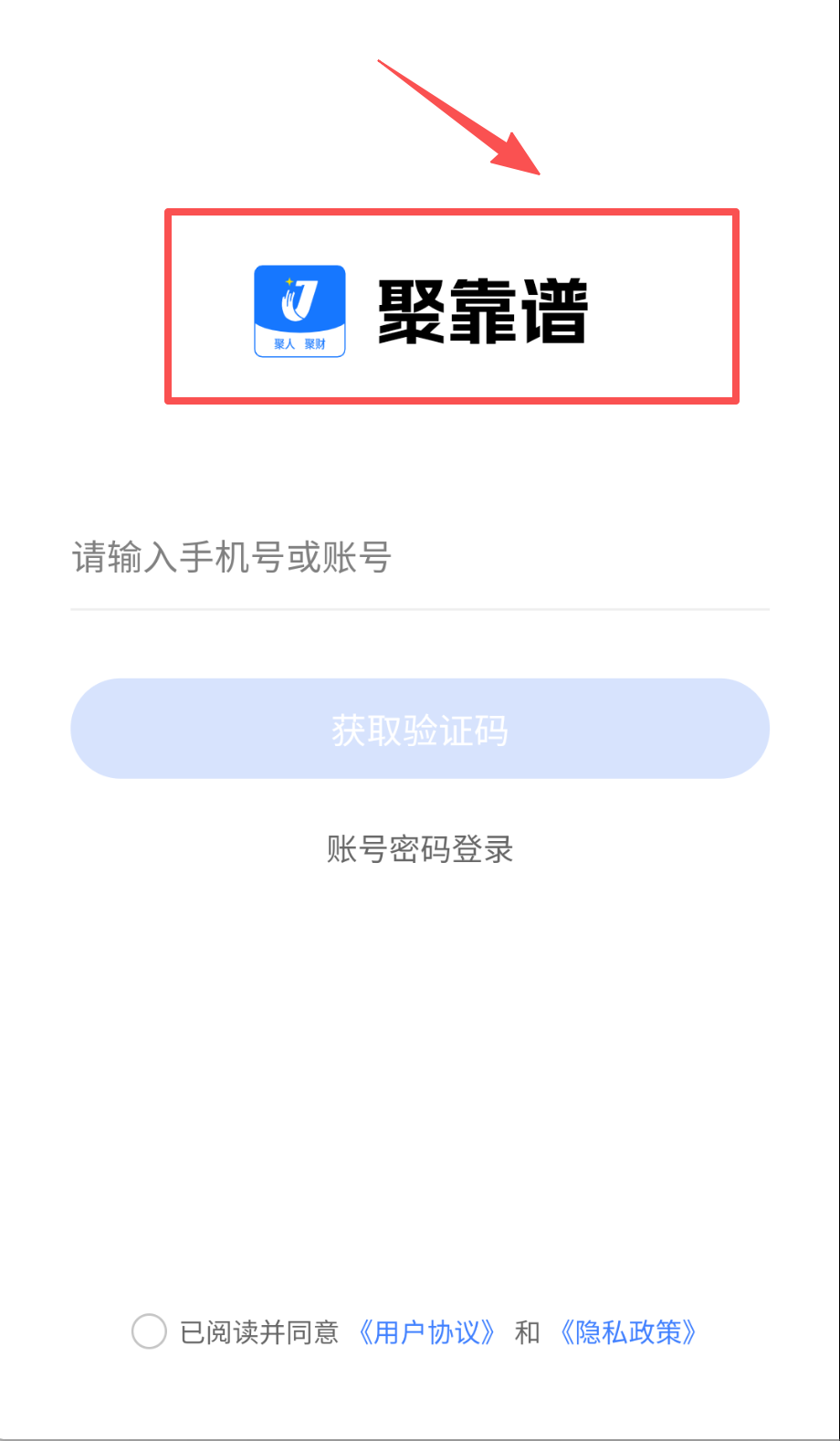Check the 已阅读并同意 agreement circle
This screenshot has height=1441, width=840.
[x=149, y=1331]
